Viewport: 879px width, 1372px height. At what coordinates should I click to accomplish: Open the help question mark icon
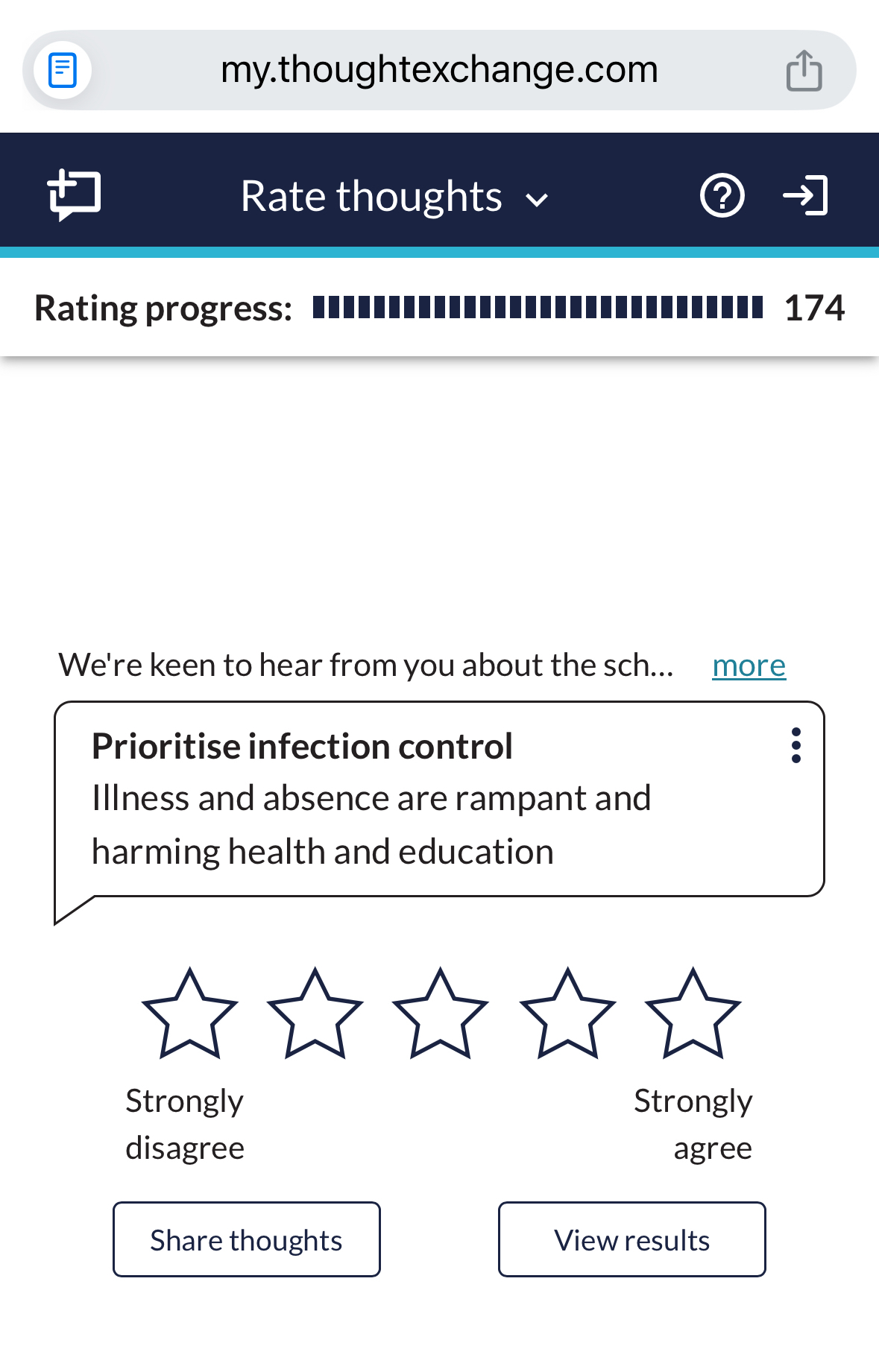click(x=722, y=196)
